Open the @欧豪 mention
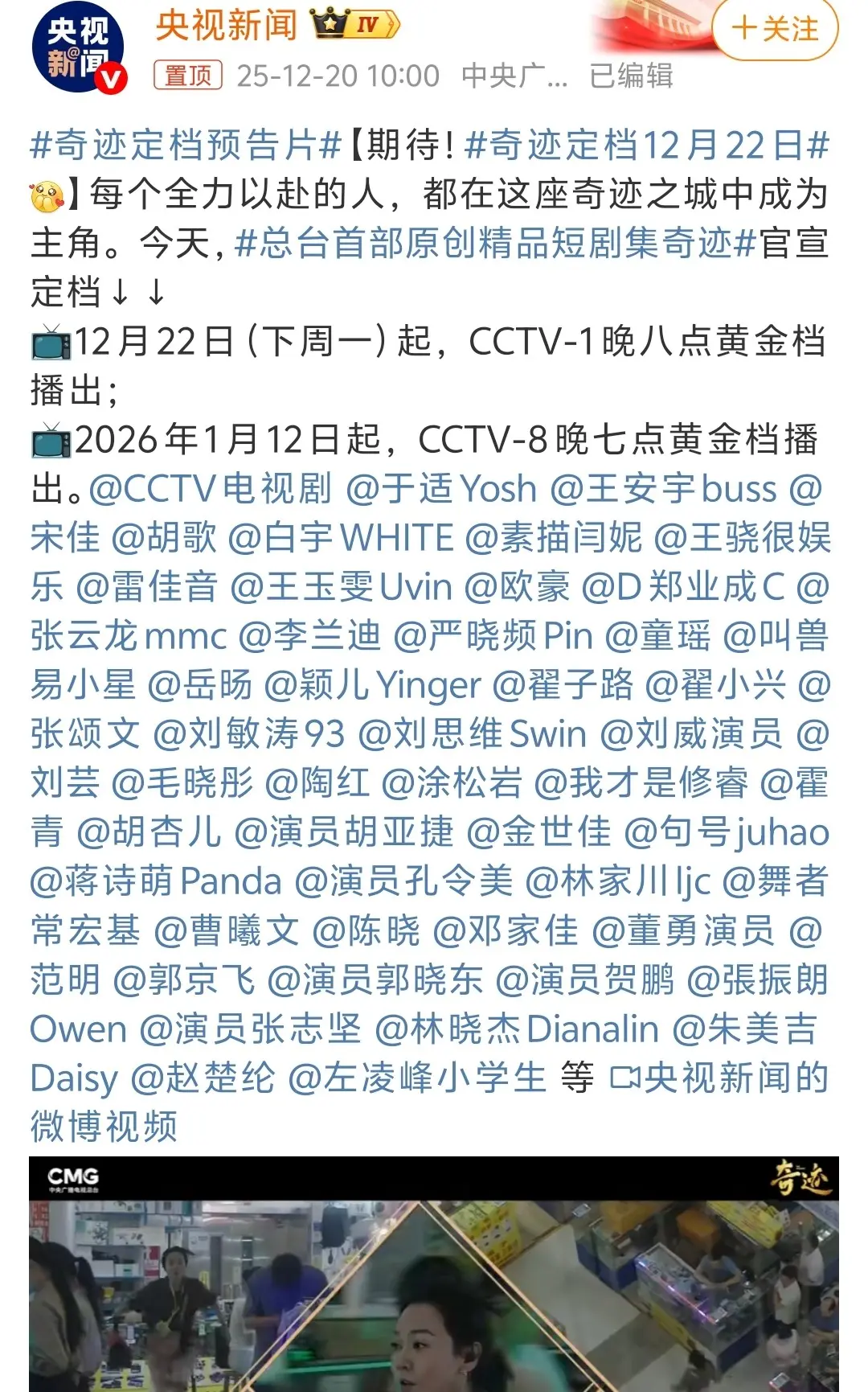 pos(517,587)
